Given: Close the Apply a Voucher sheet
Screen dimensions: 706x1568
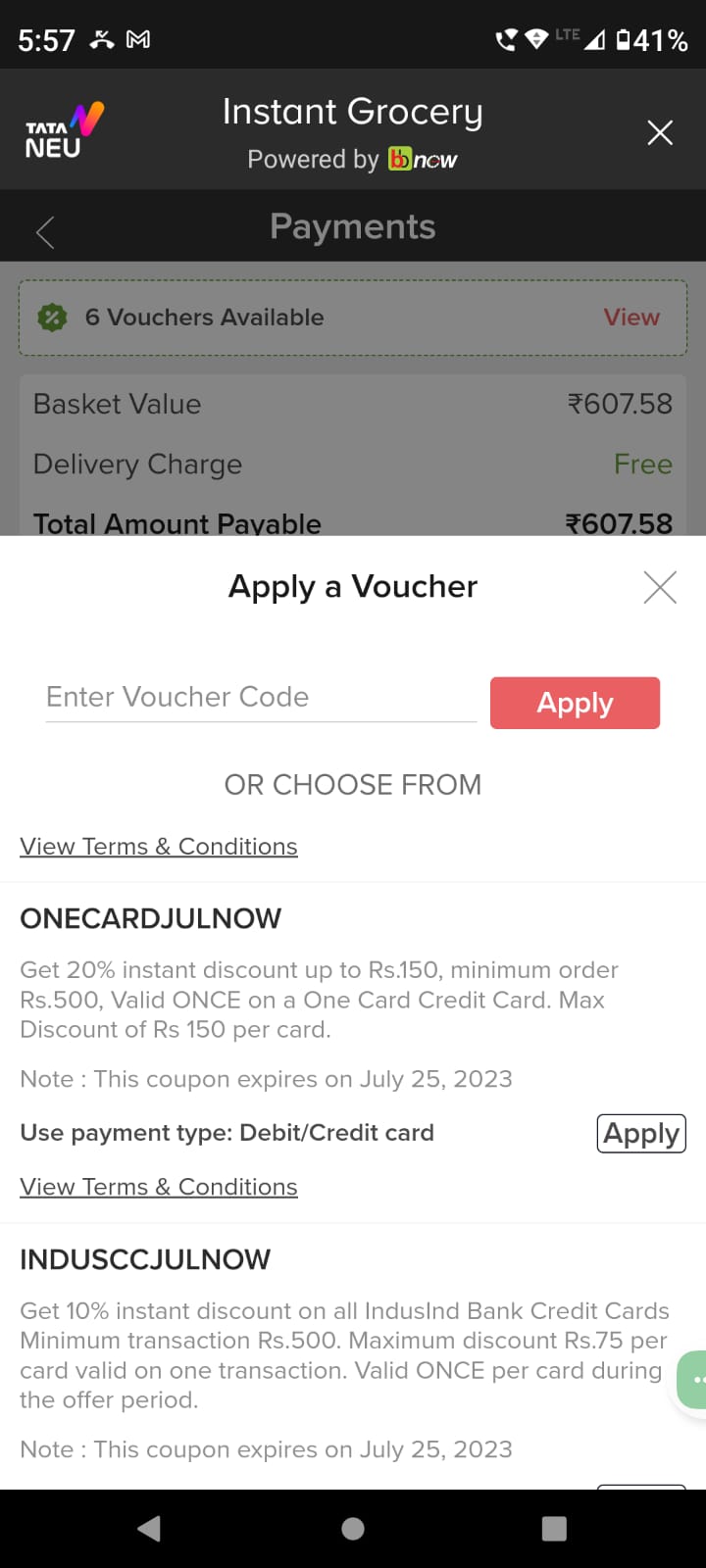Looking at the screenshot, I should click(659, 586).
